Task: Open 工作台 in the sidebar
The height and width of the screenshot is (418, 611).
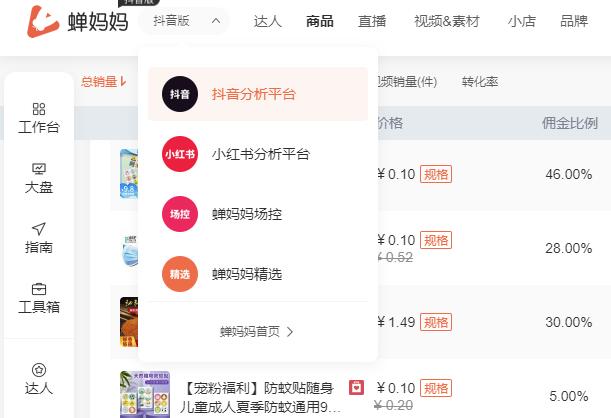Action: point(39,117)
